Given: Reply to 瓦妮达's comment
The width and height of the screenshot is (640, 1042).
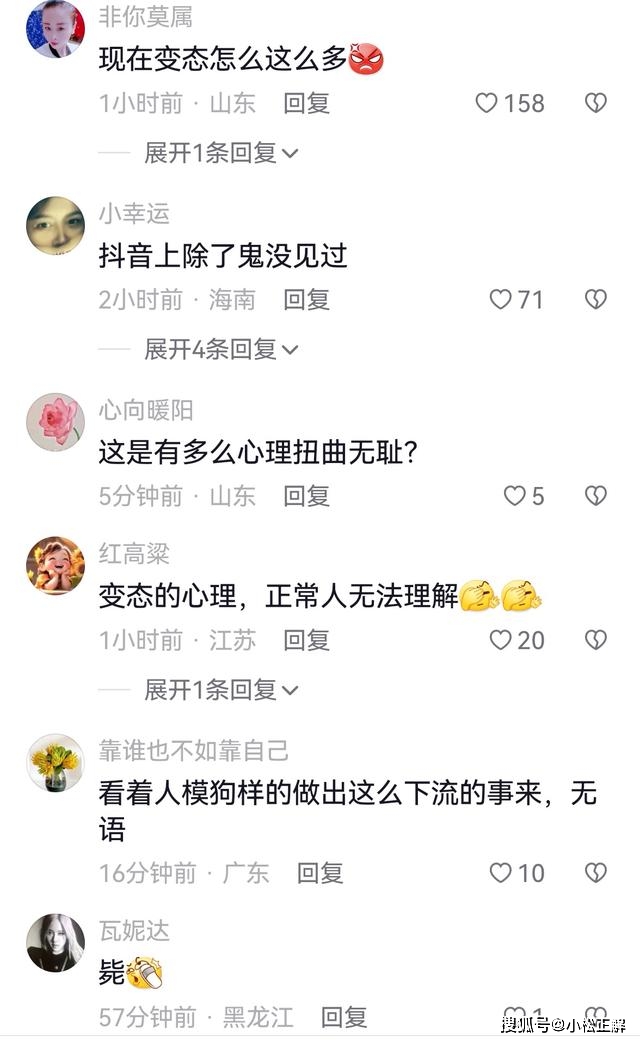Looking at the screenshot, I should click(344, 1018).
